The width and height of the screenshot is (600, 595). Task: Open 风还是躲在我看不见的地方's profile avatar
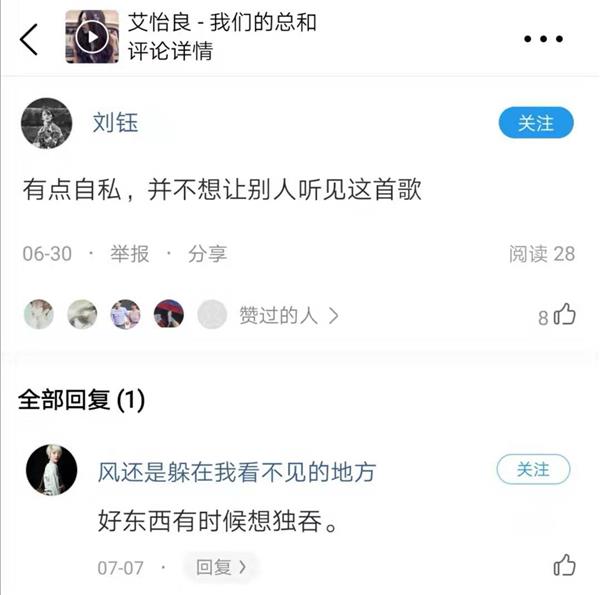coord(52,470)
